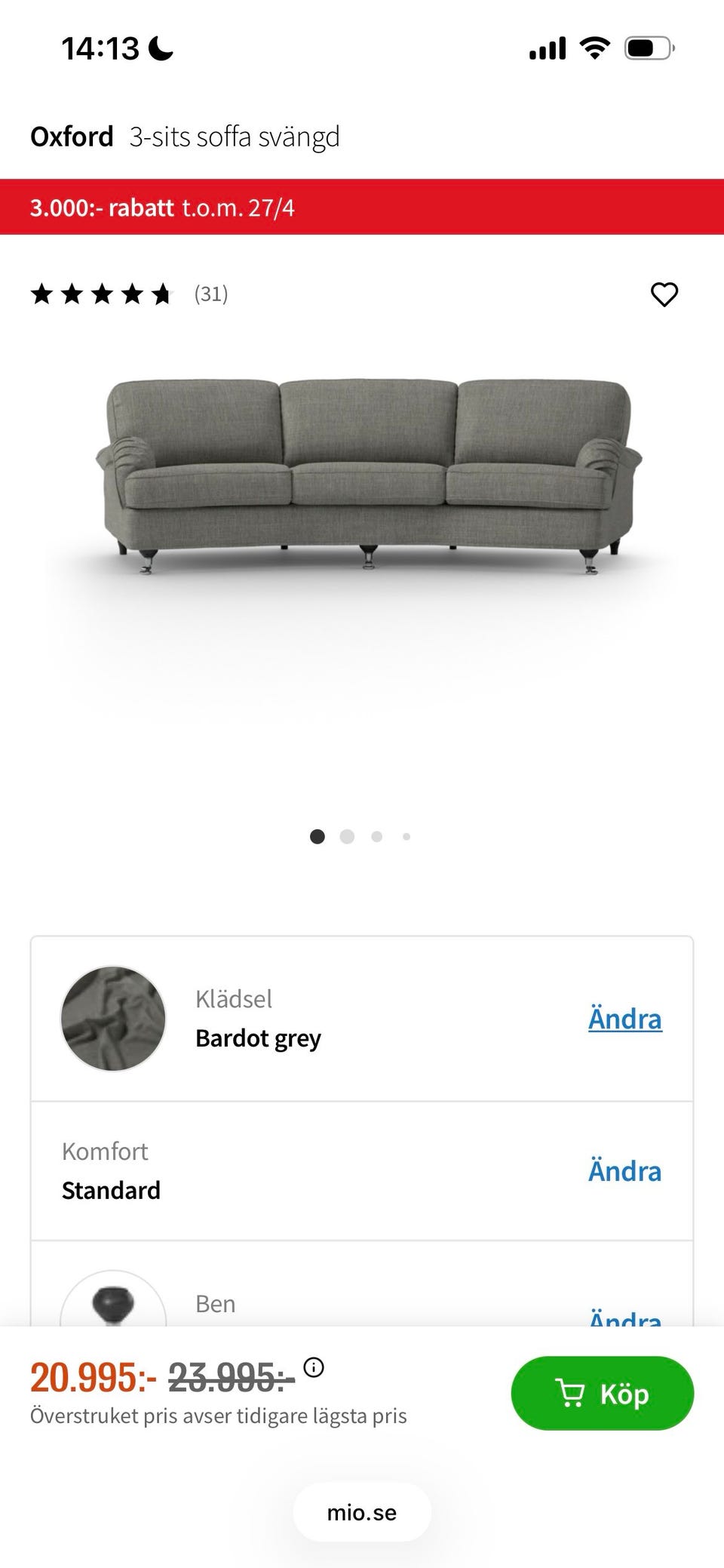The width and height of the screenshot is (724, 1568).
Task: Tap the battery indicator icon
Action: click(650, 48)
